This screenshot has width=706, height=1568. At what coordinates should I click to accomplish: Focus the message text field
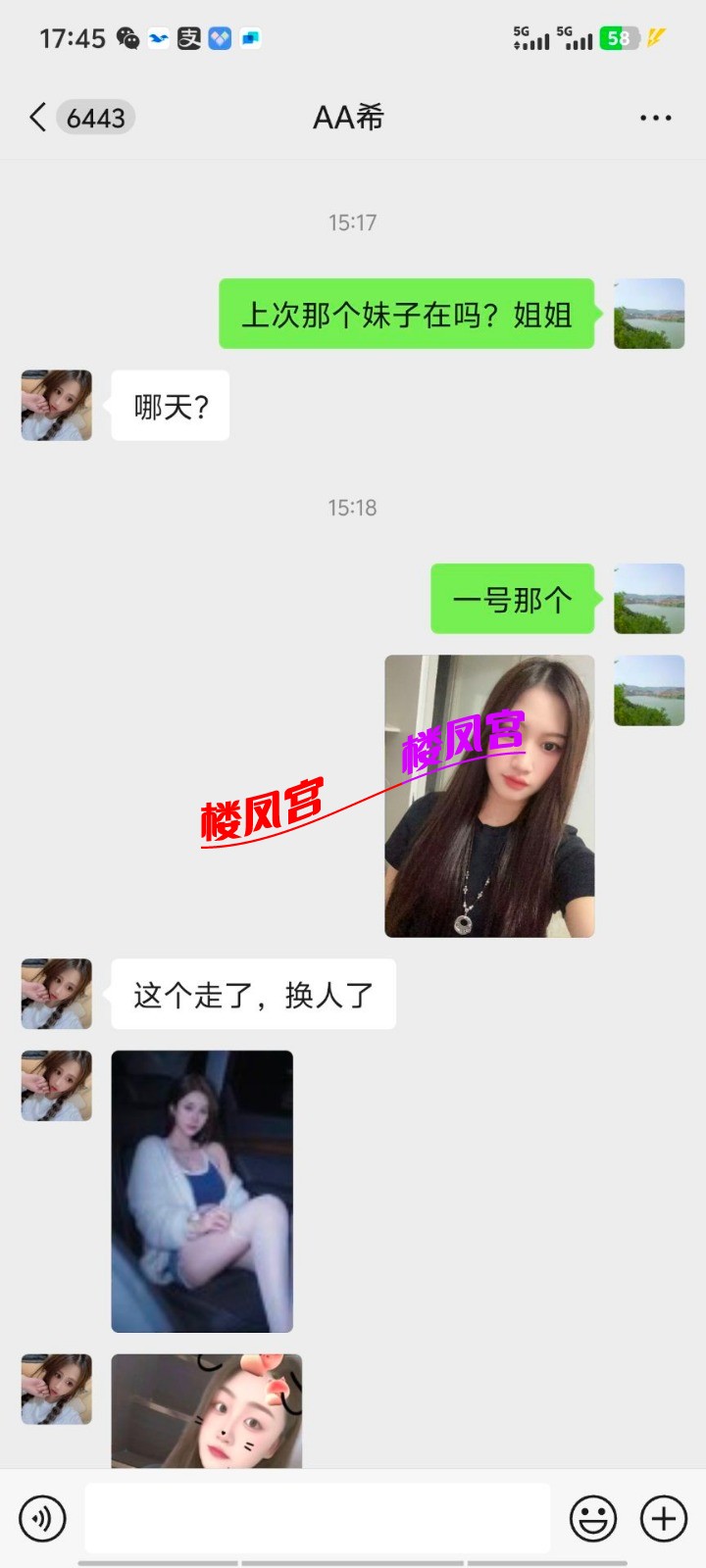click(317, 1518)
